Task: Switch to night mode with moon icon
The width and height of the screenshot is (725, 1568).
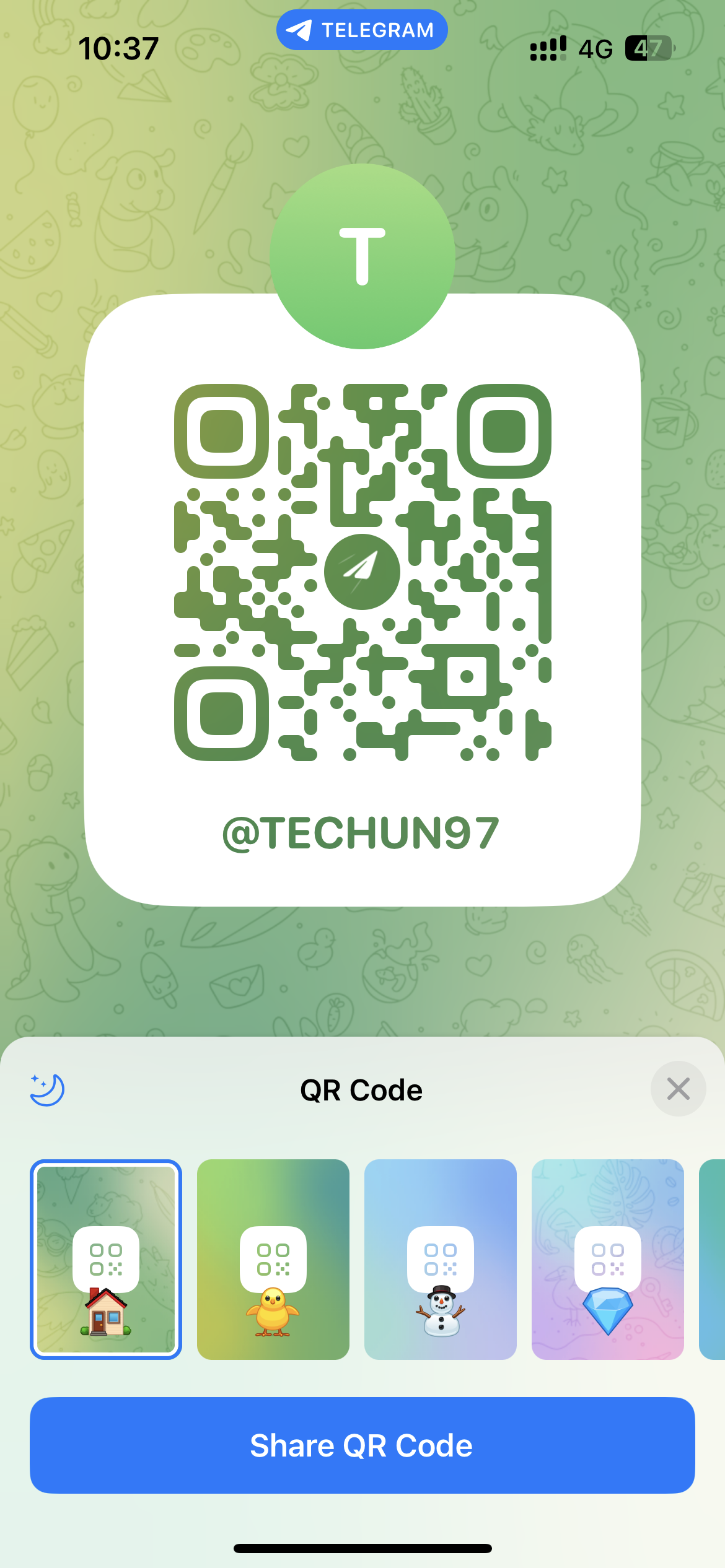Action: 47,1089
